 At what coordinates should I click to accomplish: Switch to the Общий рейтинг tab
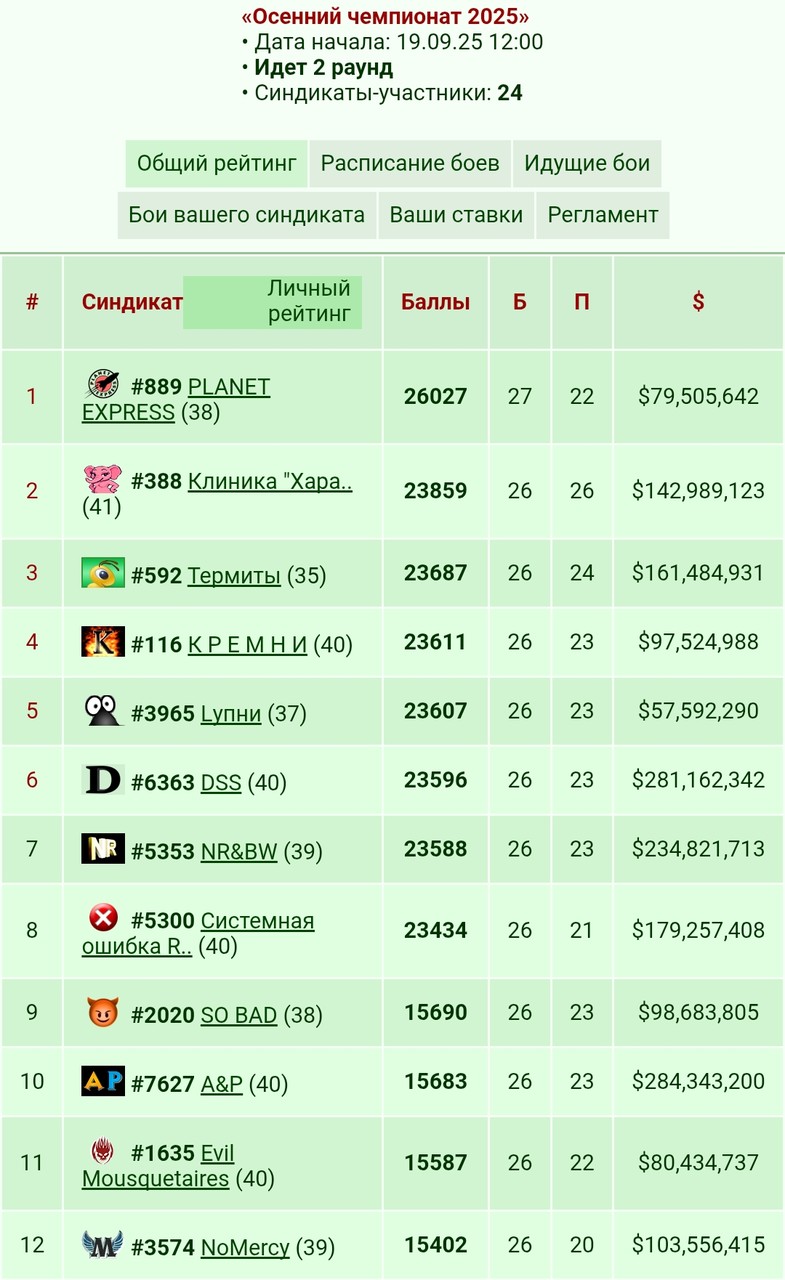pyautogui.click(x=217, y=164)
